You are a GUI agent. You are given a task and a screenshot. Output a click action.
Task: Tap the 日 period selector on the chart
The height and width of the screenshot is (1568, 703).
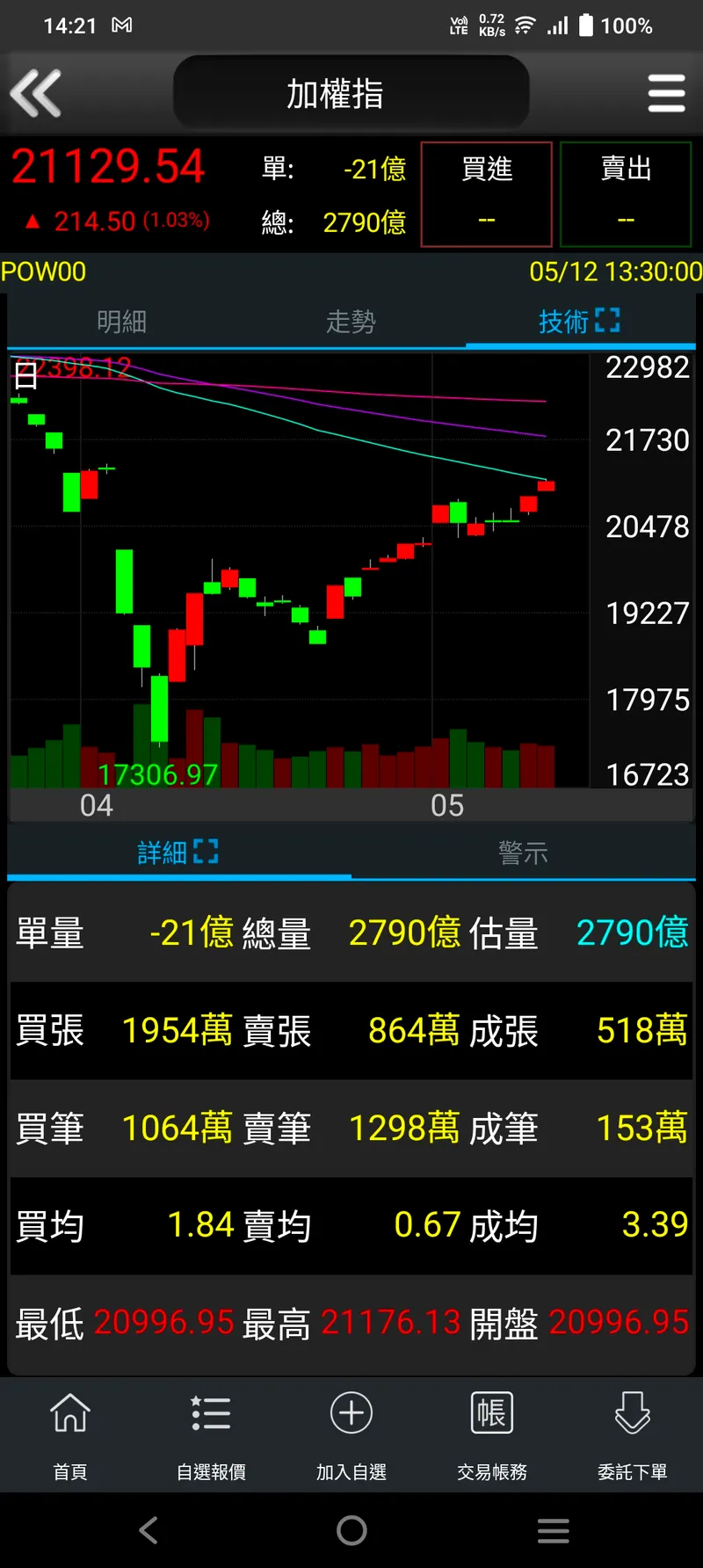point(26,376)
